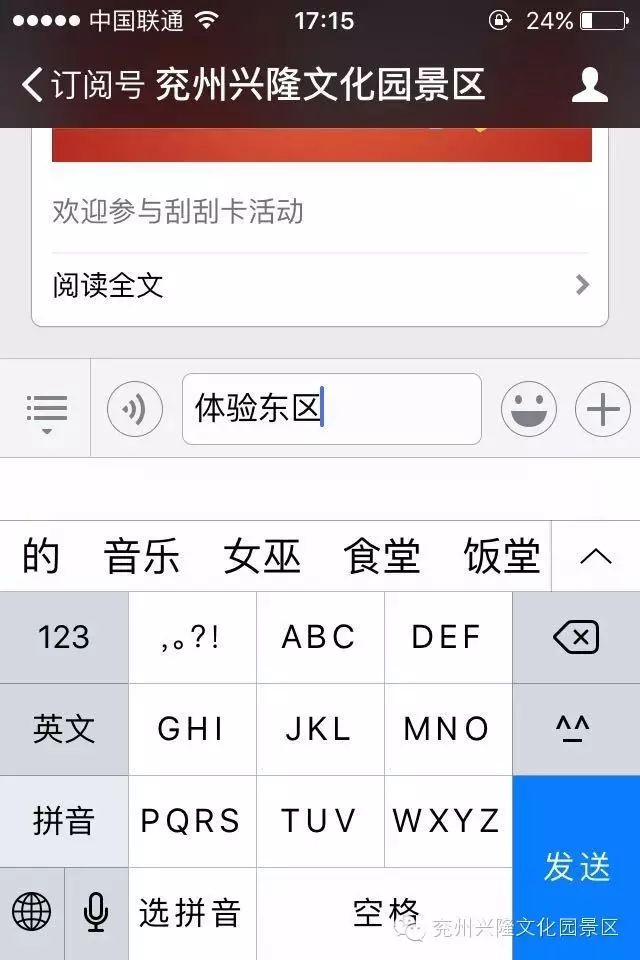Screen dimensions: 640x960
Task: Select candidate word 音乐
Action: click(142, 556)
